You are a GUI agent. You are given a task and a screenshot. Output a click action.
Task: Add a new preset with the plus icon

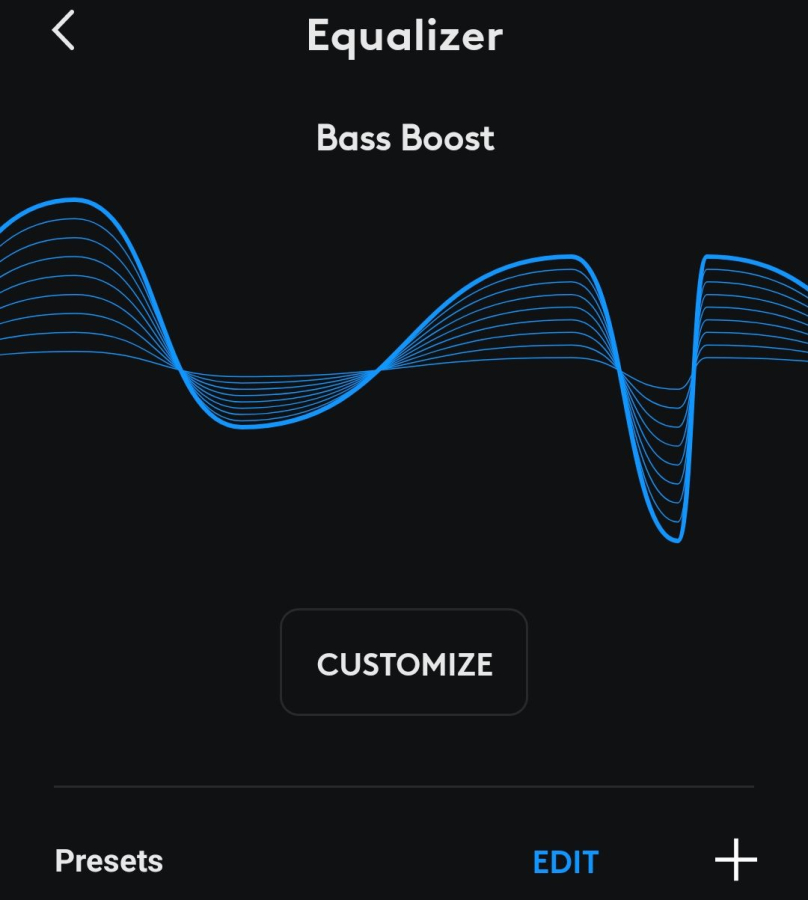pyautogui.click(x=736, y=860)
